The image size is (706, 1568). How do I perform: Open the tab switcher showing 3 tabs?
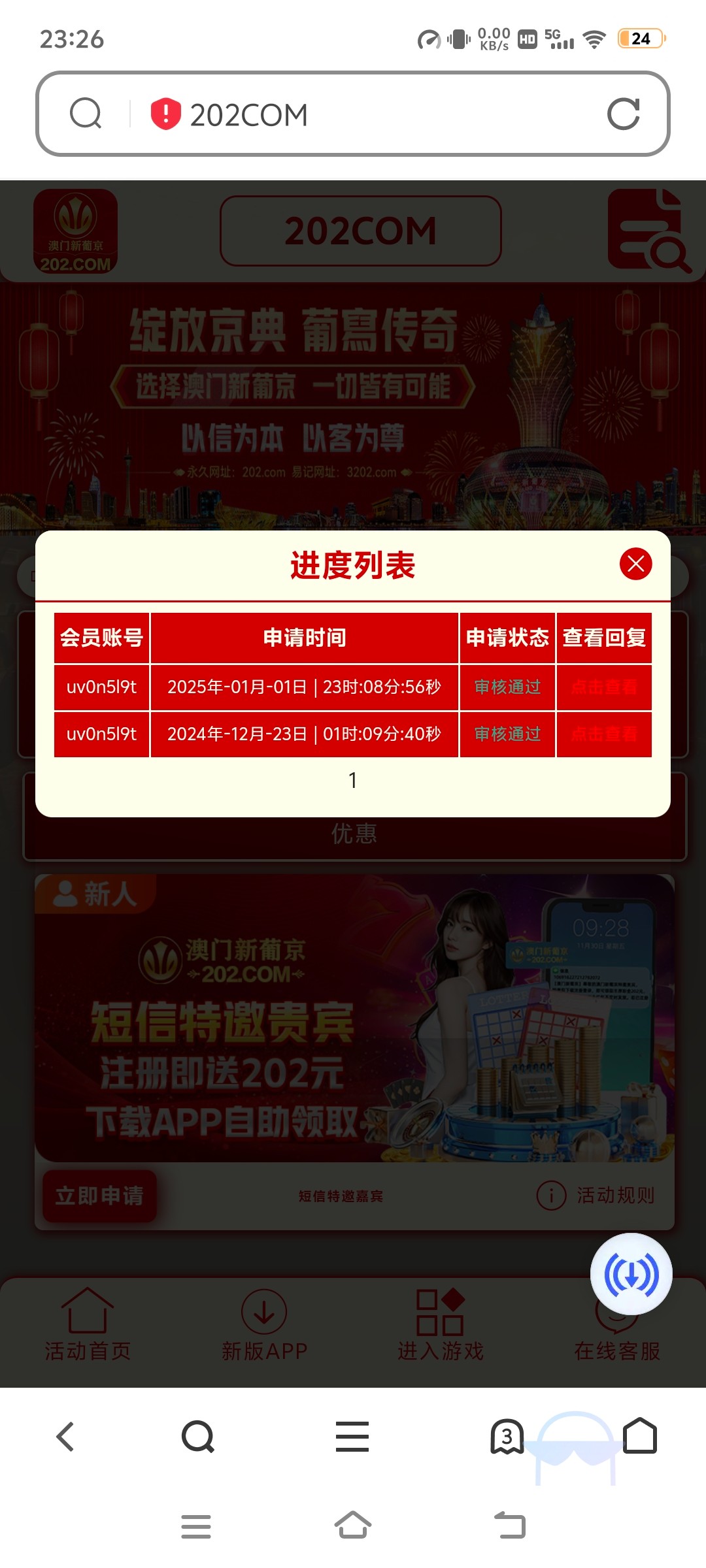click(507, 1437)
